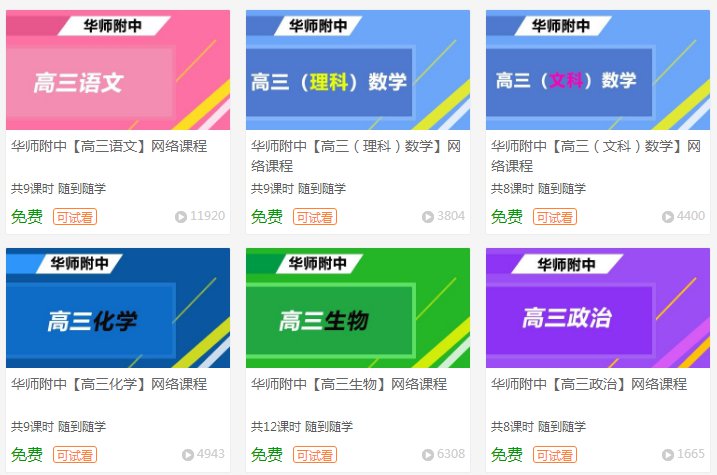Open the 高三化学 course card
The image size is (717, 475).
point(118,309)
